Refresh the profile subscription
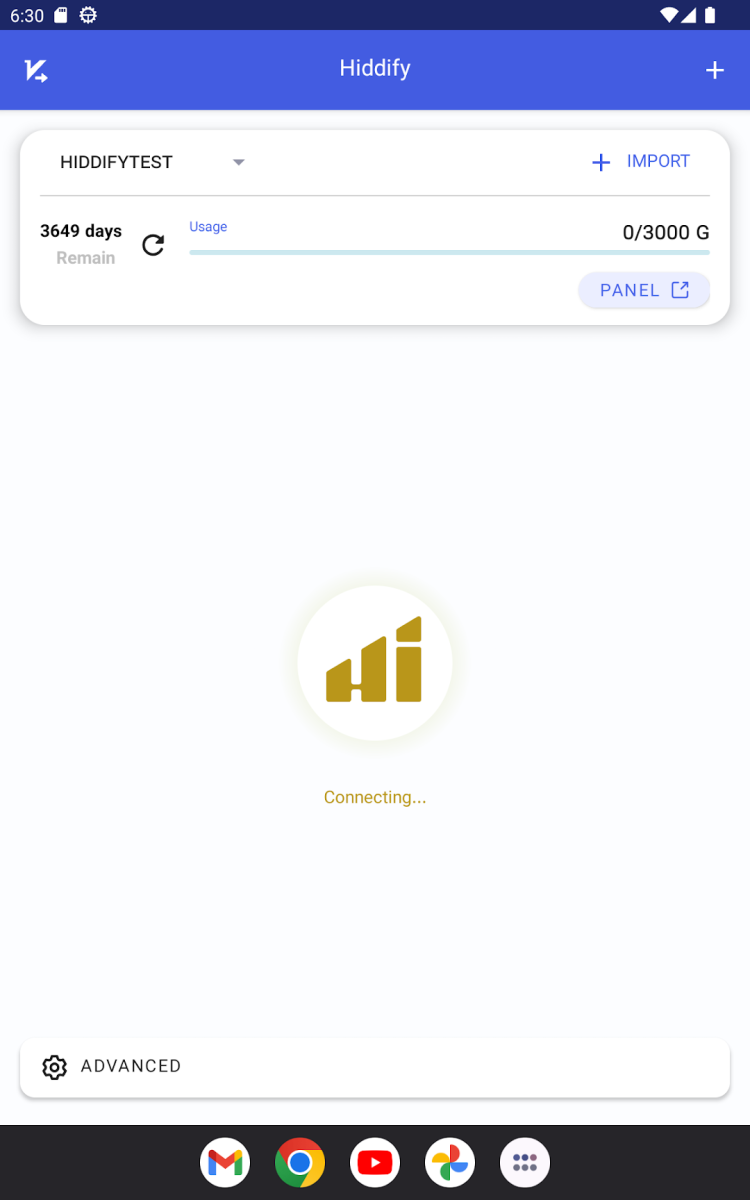 (153, 245)
